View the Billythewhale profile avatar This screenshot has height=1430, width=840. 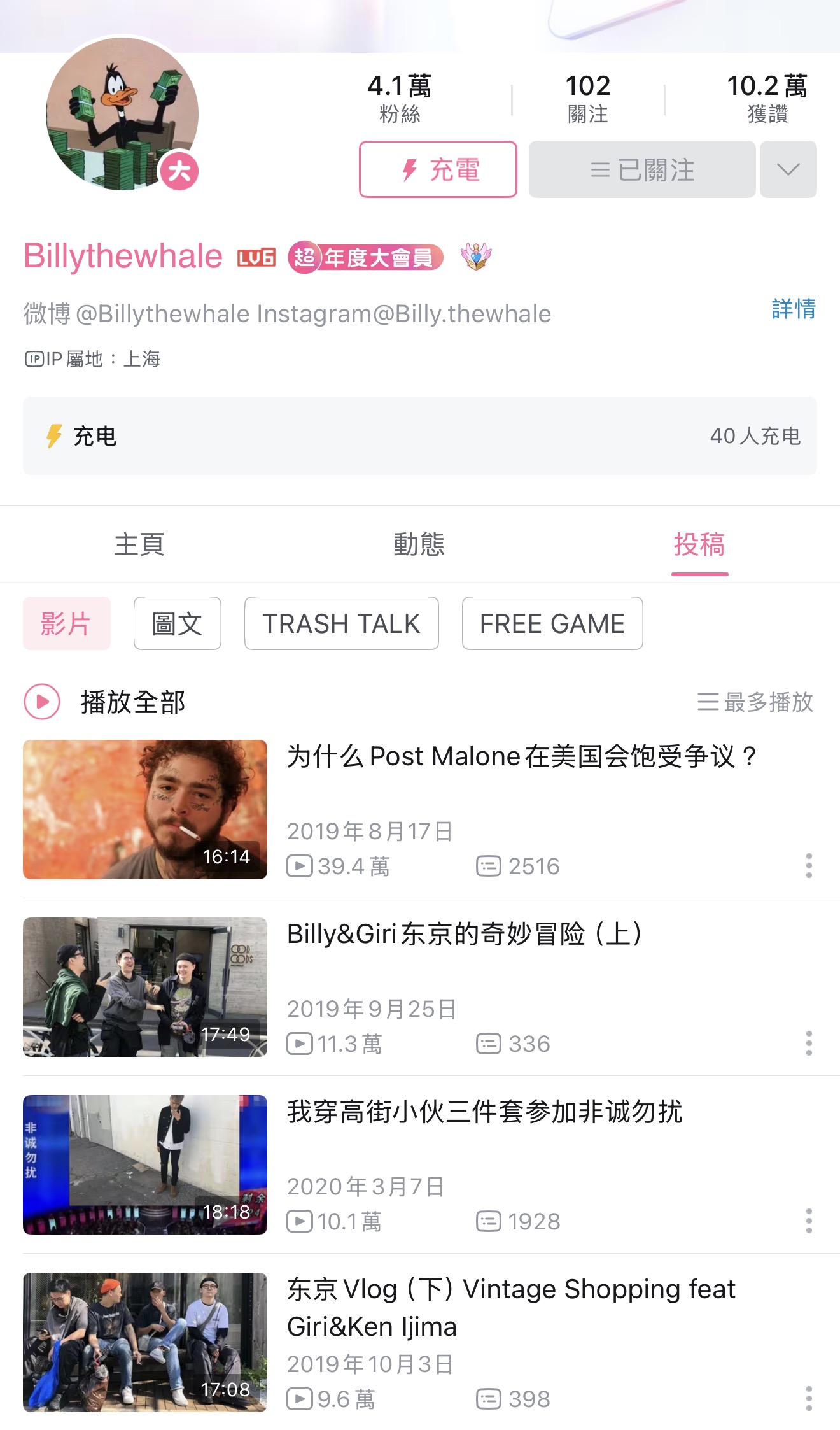tap(122, 114)
